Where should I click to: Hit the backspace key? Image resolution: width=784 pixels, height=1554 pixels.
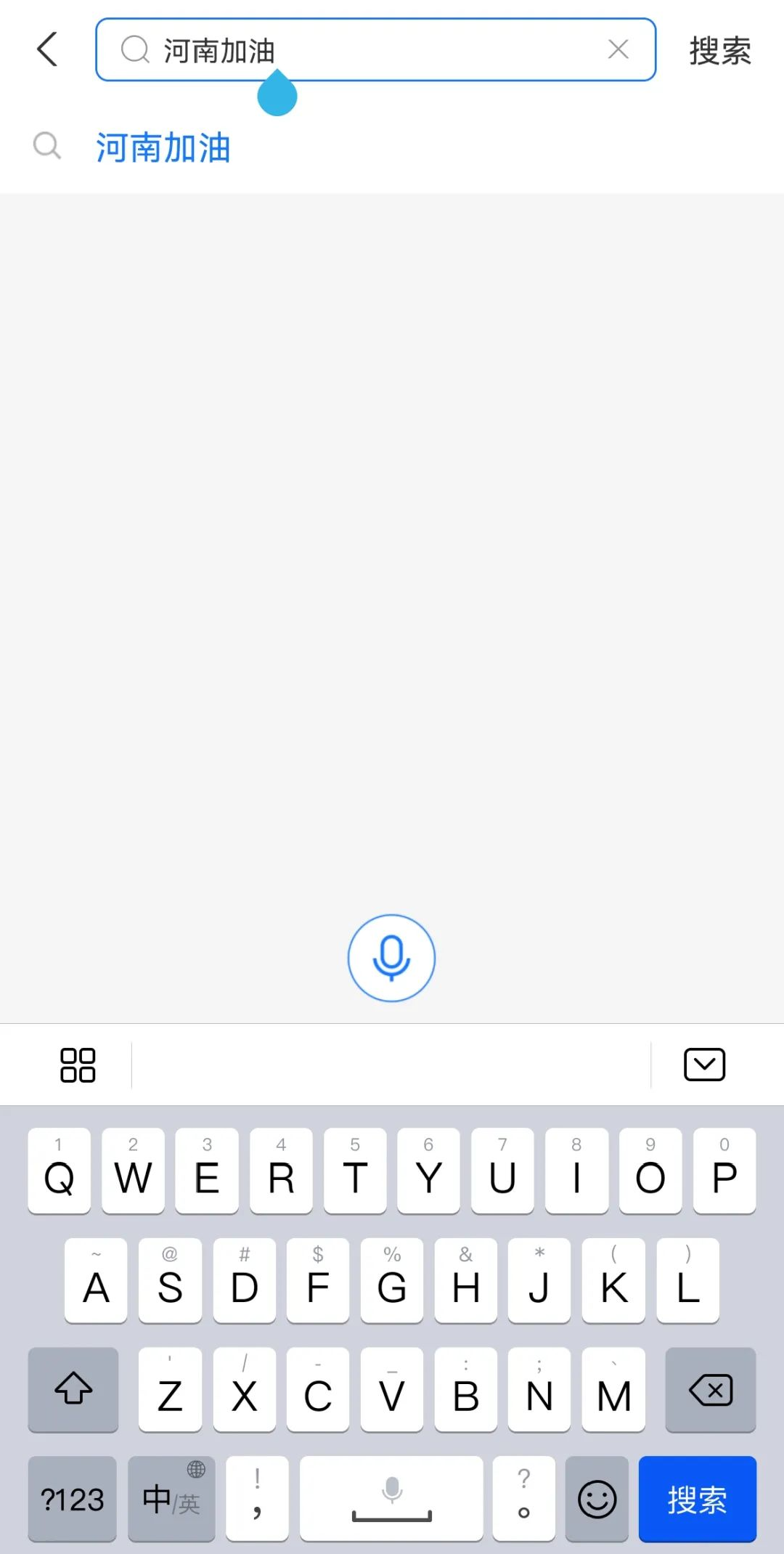pos(710,1390)
